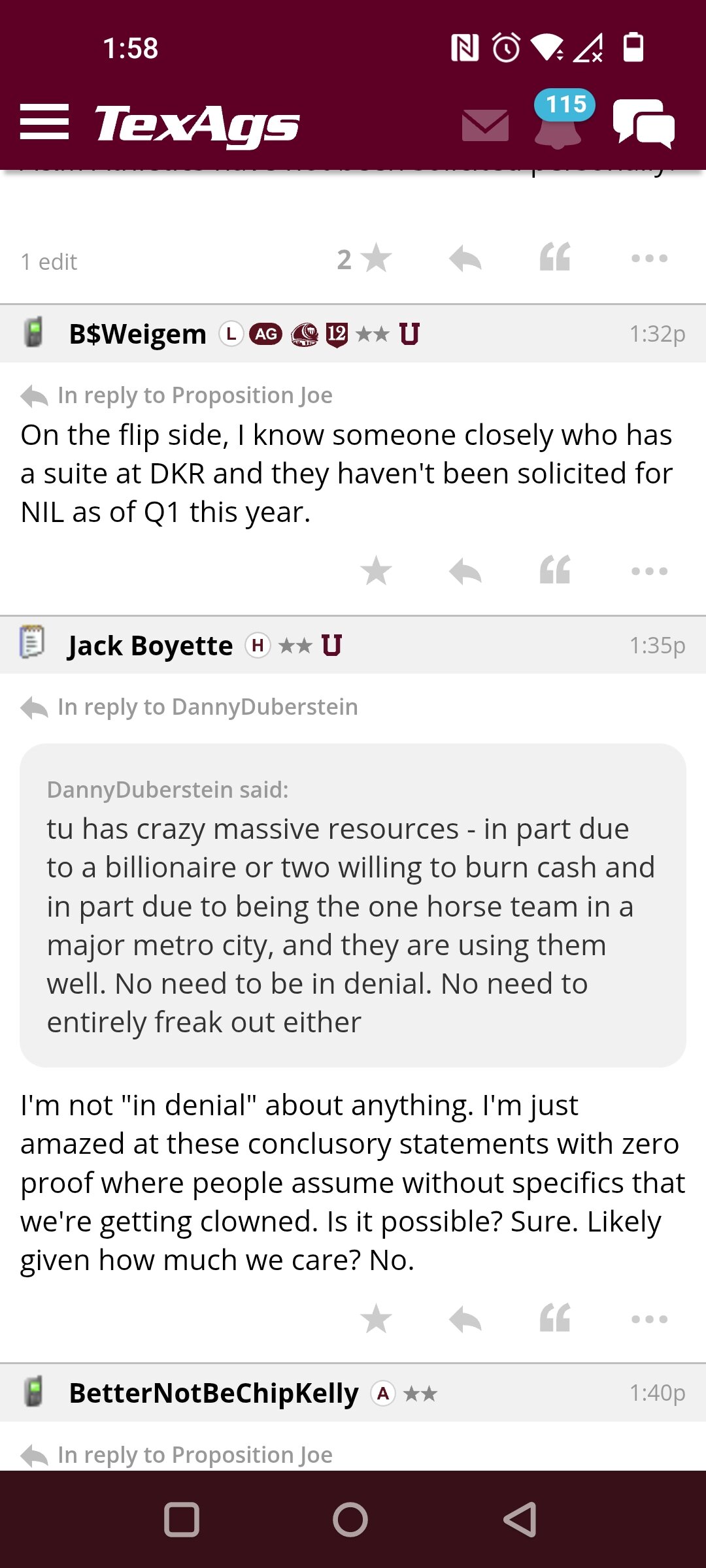The image size is (706, 1568).
Task: Open more options on B$Weigem's post
Action: coord(650,571)
